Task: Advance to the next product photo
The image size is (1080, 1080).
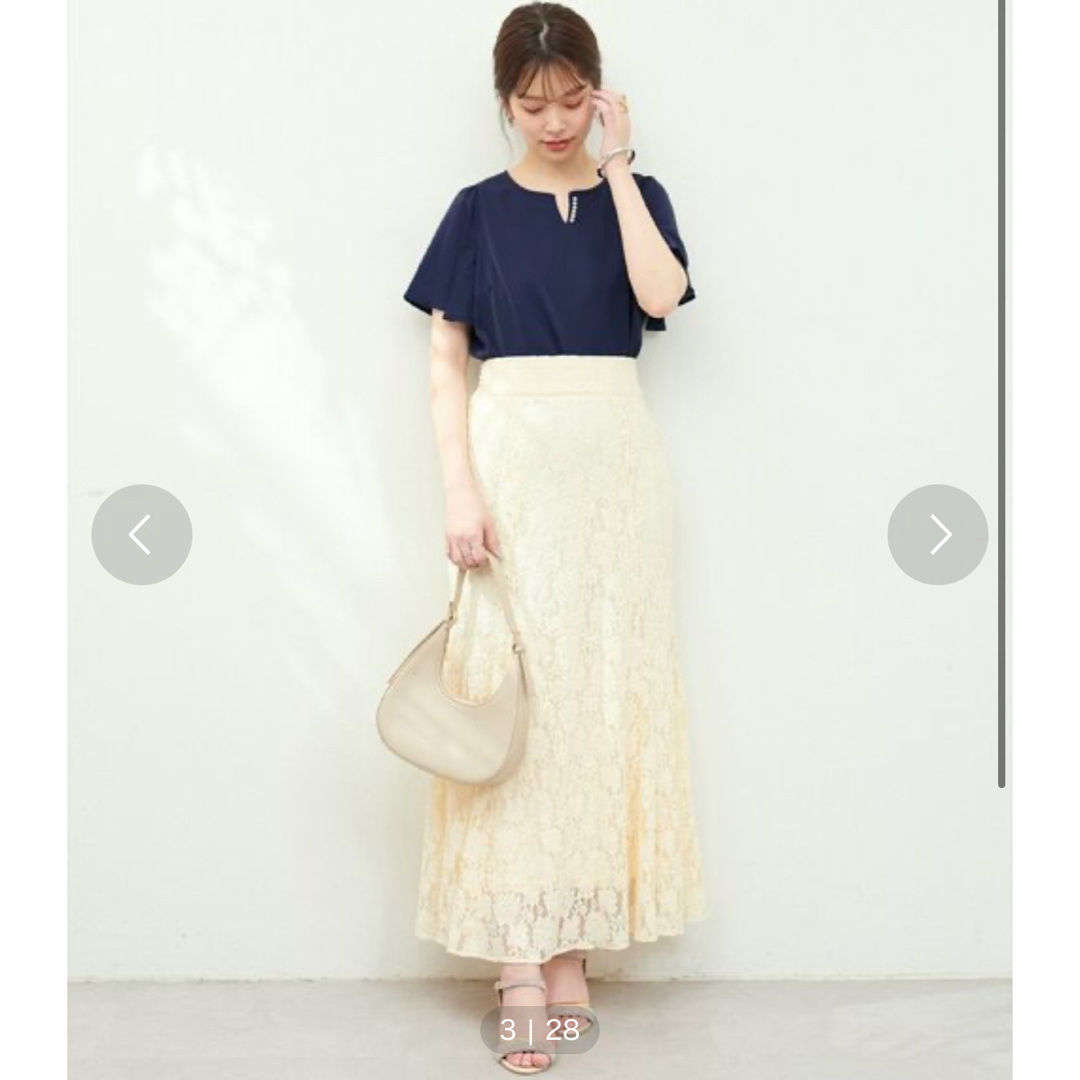Action: (937, 535)
